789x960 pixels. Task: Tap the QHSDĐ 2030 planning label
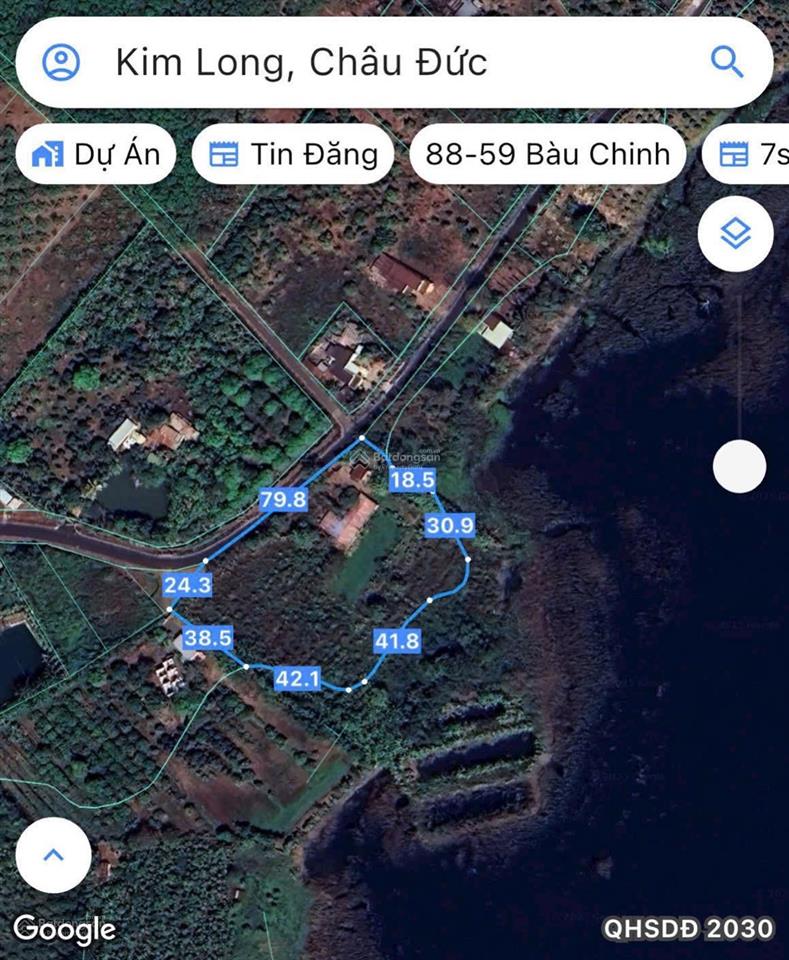point(688,927)
